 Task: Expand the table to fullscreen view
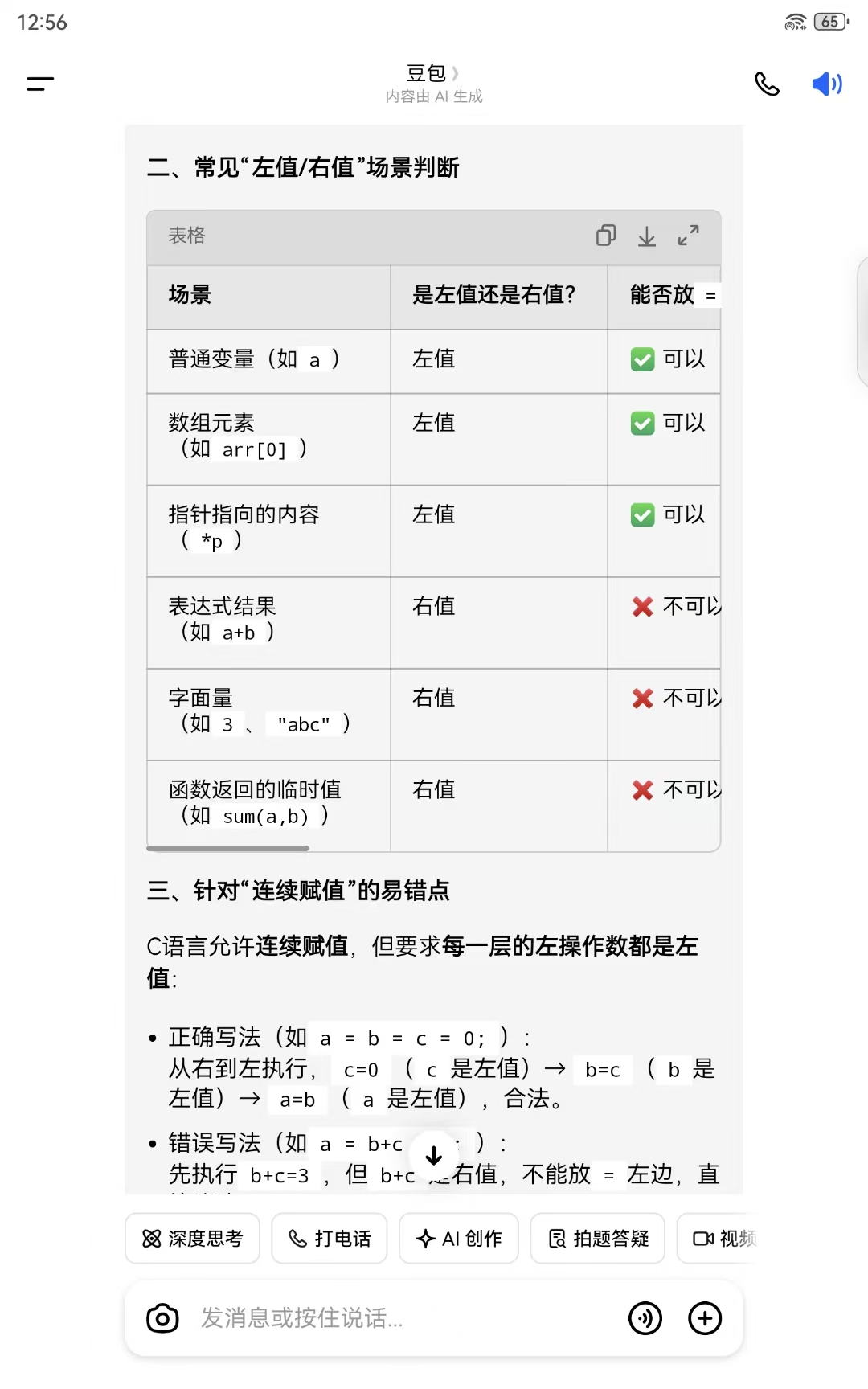689,236
